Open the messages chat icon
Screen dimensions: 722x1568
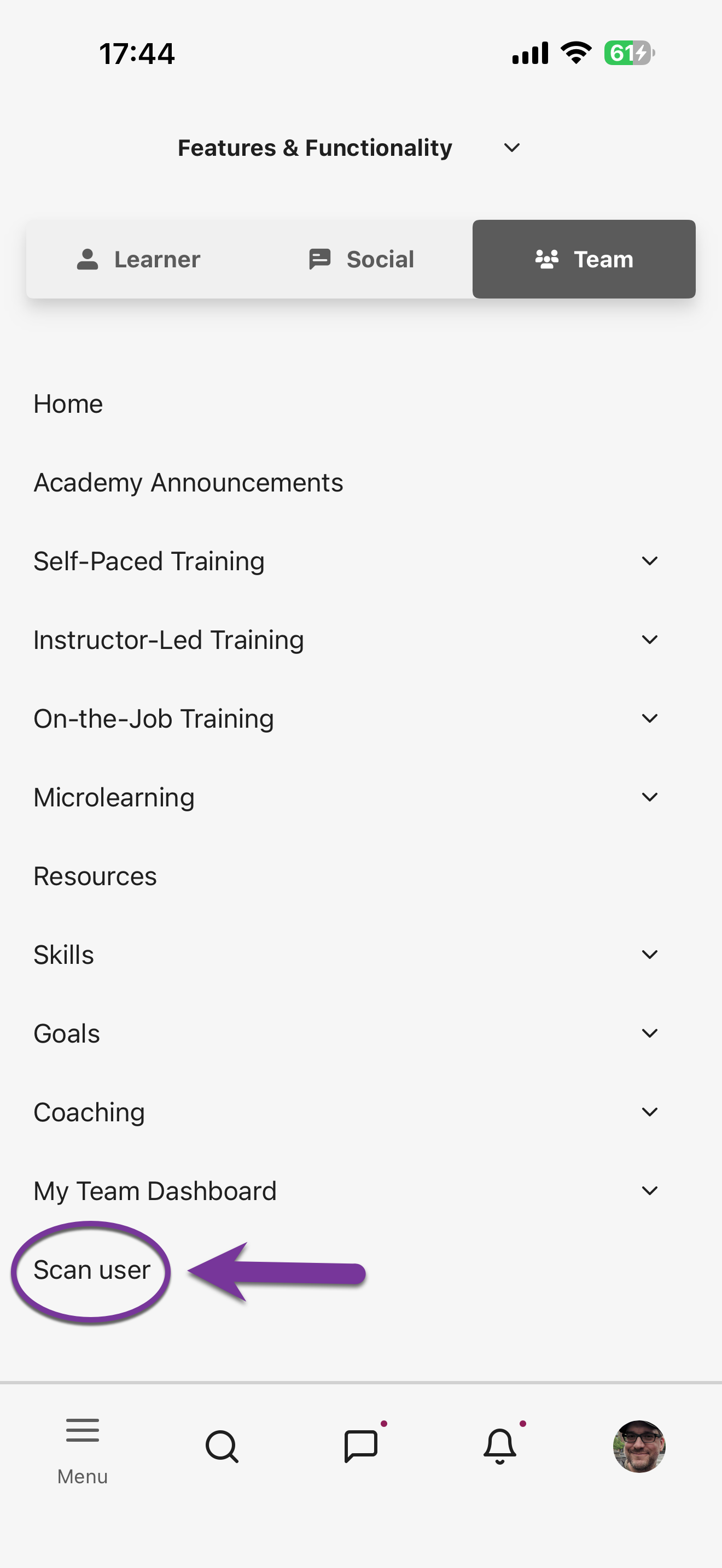tap(360, 1446)
